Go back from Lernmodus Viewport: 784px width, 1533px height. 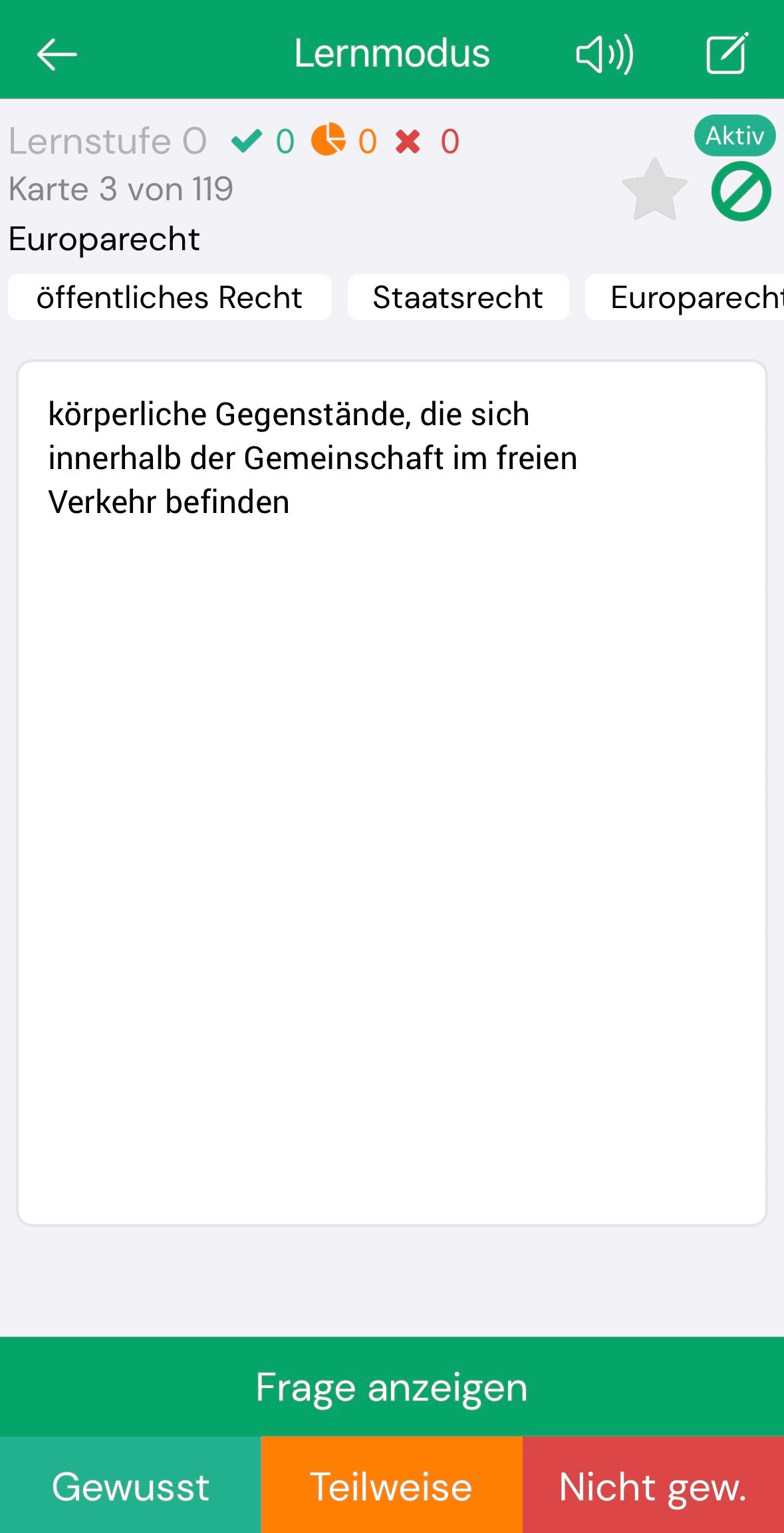(57, 54)
